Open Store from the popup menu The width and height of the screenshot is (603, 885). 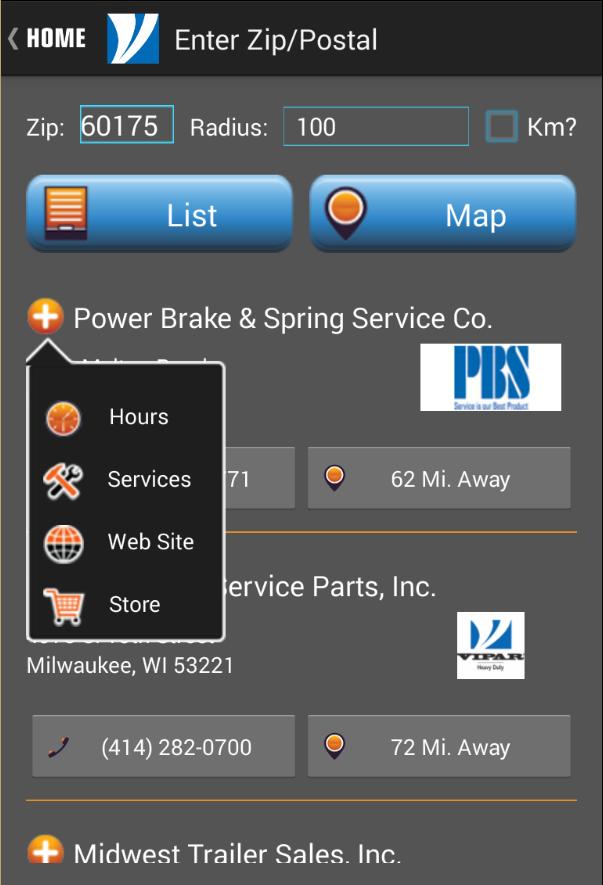click(125, 604)
